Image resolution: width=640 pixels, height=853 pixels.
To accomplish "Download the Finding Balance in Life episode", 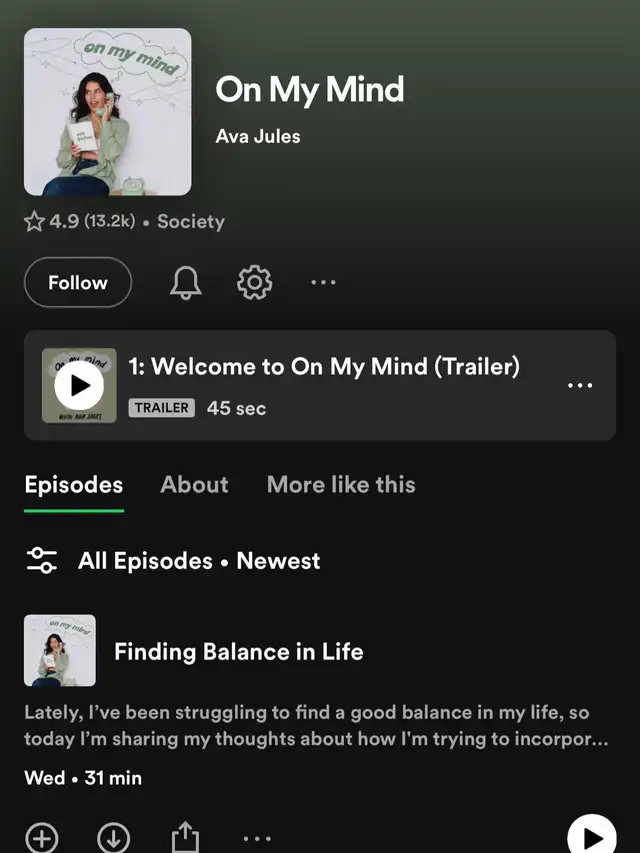I will pyautogui.click(x=114, y=838).
